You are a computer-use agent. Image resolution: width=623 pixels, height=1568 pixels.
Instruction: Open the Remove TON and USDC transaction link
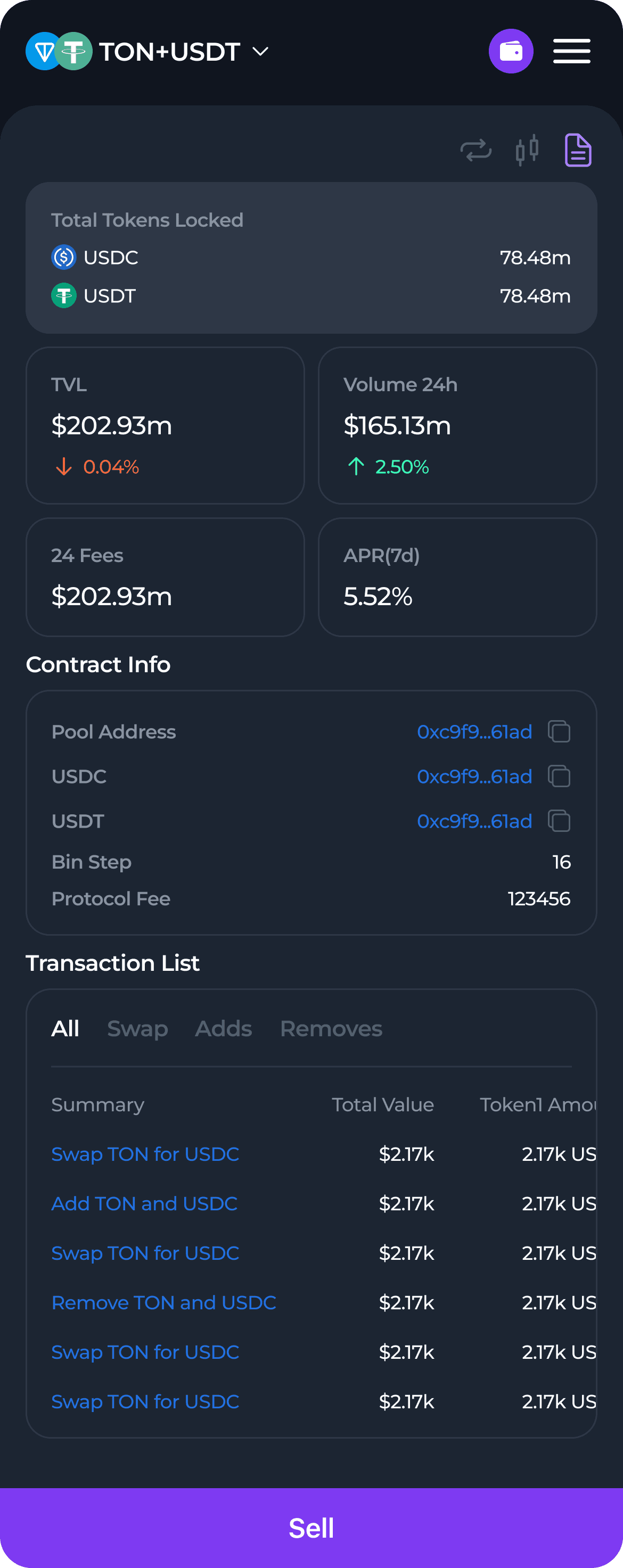tap(163, 1302)
